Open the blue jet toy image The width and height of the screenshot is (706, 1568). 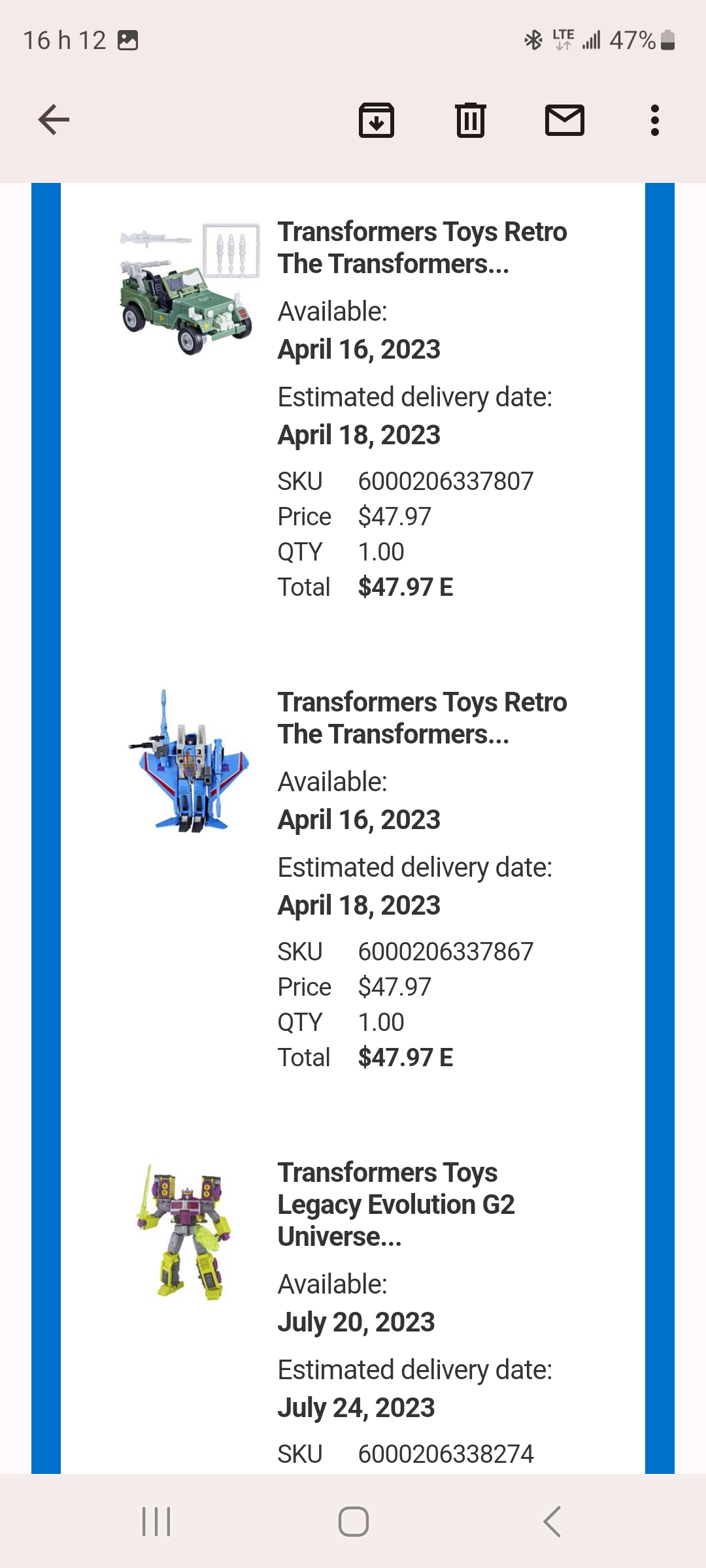point(190,761)
